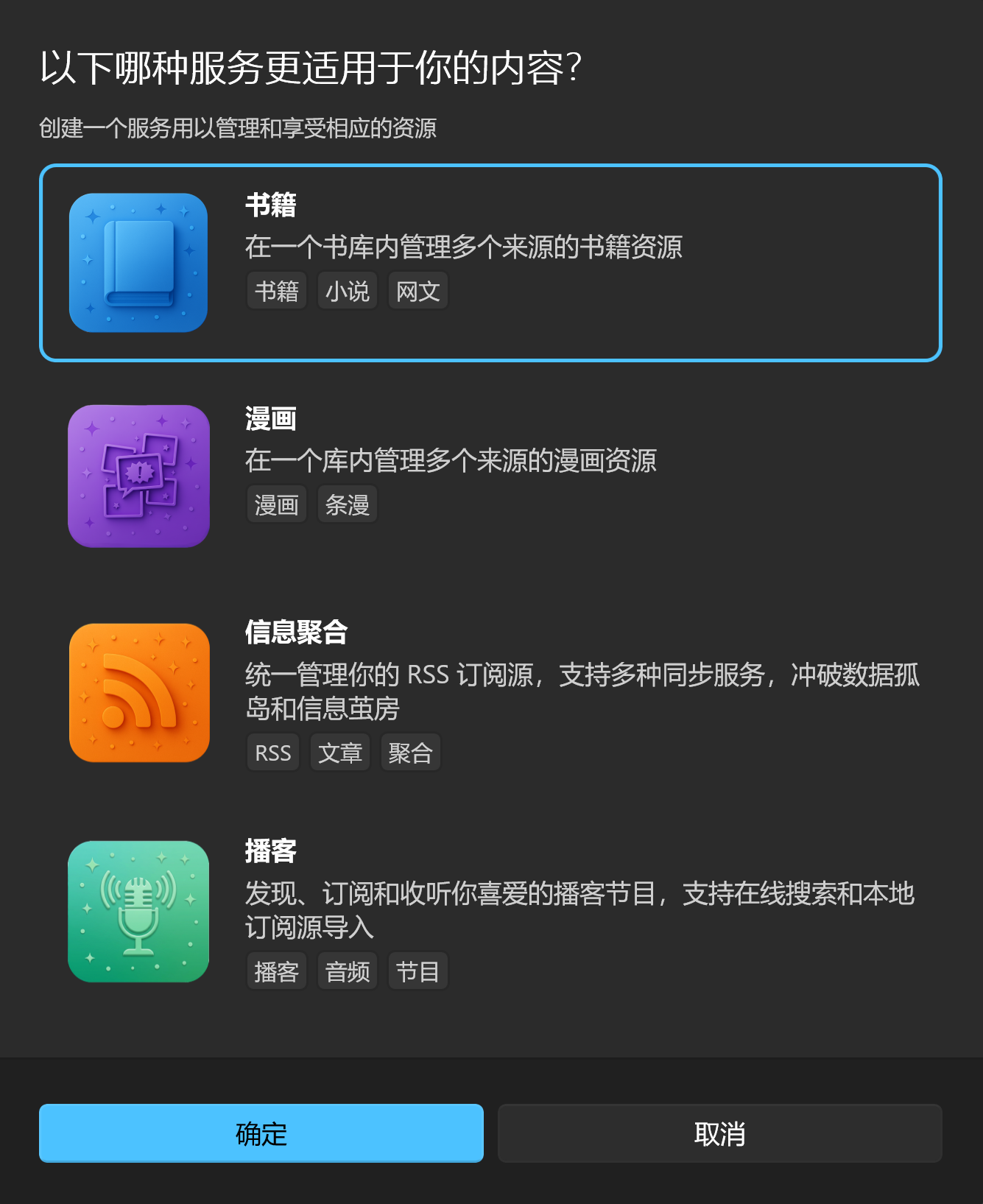Select the 书籍 service option
This screenshot has width=983, height=1204.
pos(490,263)
